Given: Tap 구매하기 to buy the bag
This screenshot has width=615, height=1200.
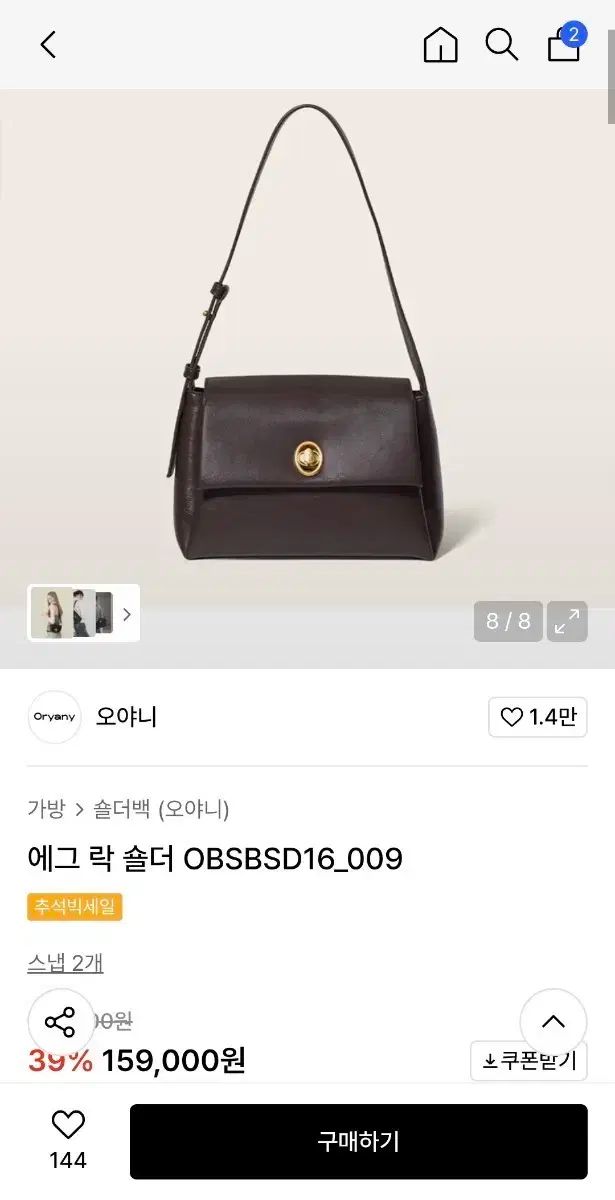Looking at the screenshot, I should click(358, 1141).
